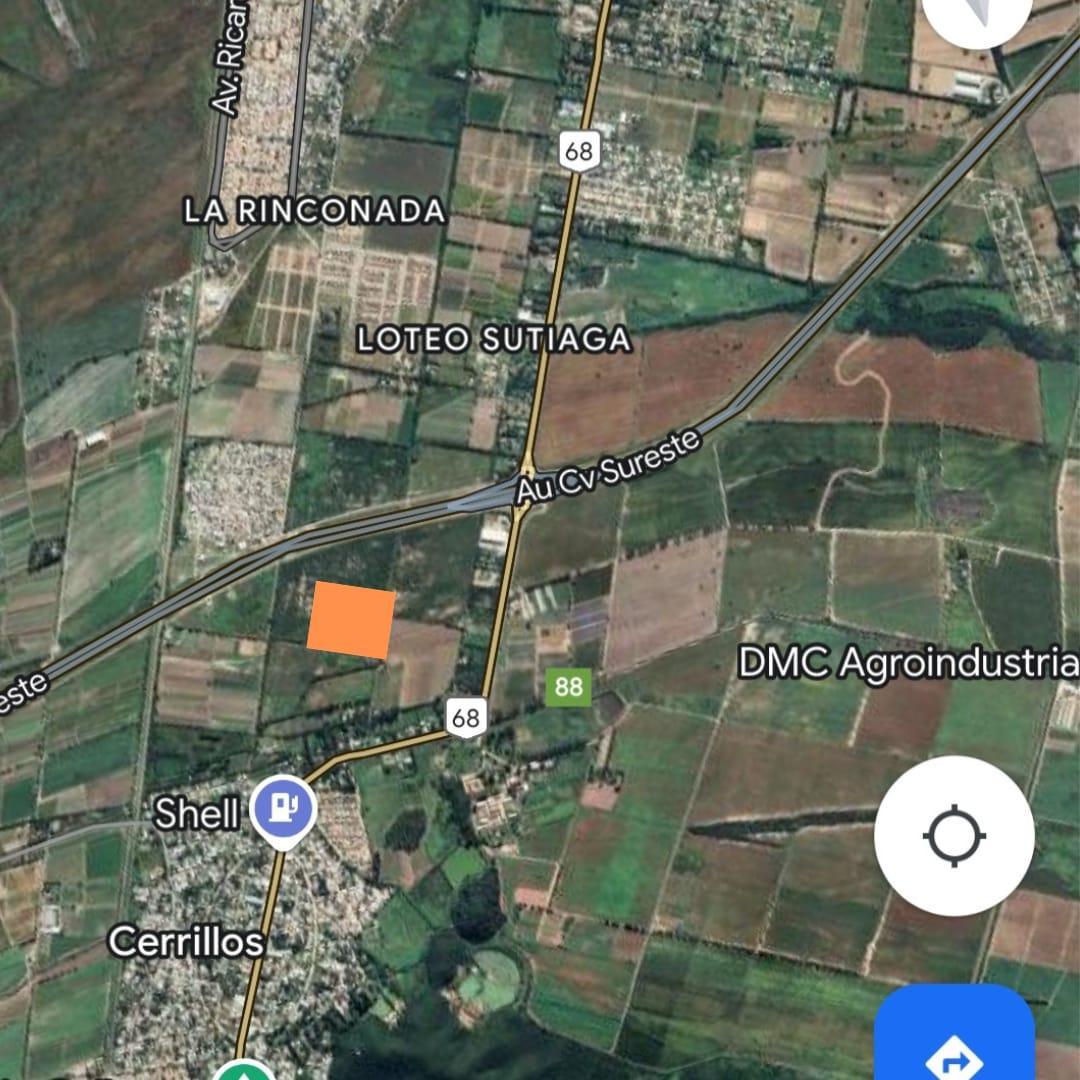Open the DMC Agroindustria place label
This screenshot has height=1080, width=1080.
[908, 662]
